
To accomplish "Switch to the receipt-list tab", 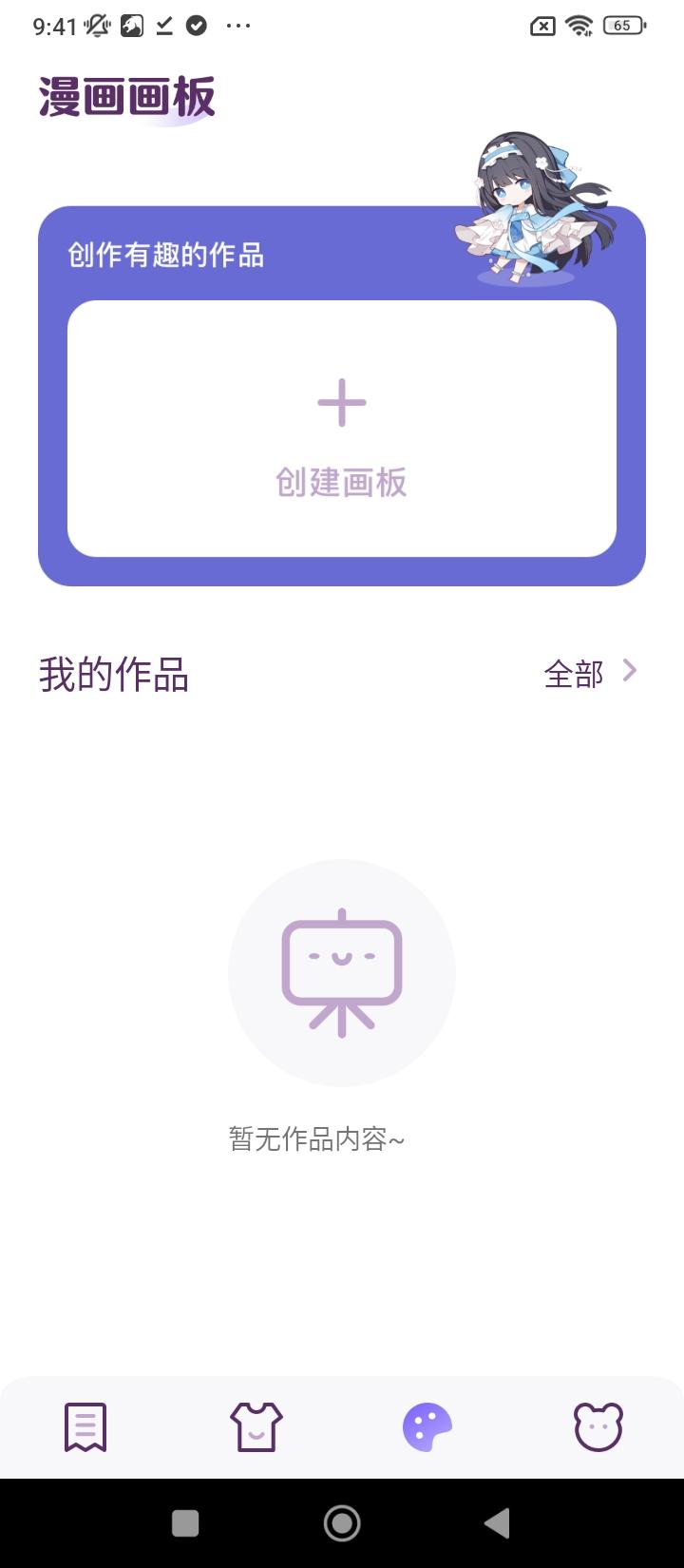I will click(85, 1426).
